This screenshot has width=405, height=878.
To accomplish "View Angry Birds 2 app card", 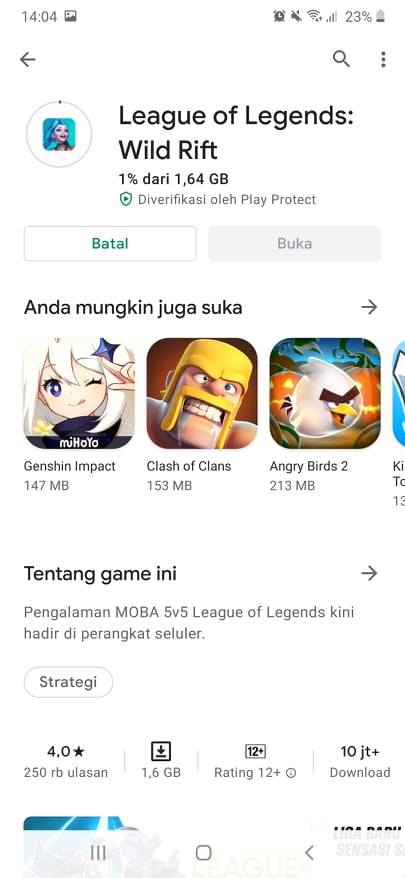I will point(325,415).
